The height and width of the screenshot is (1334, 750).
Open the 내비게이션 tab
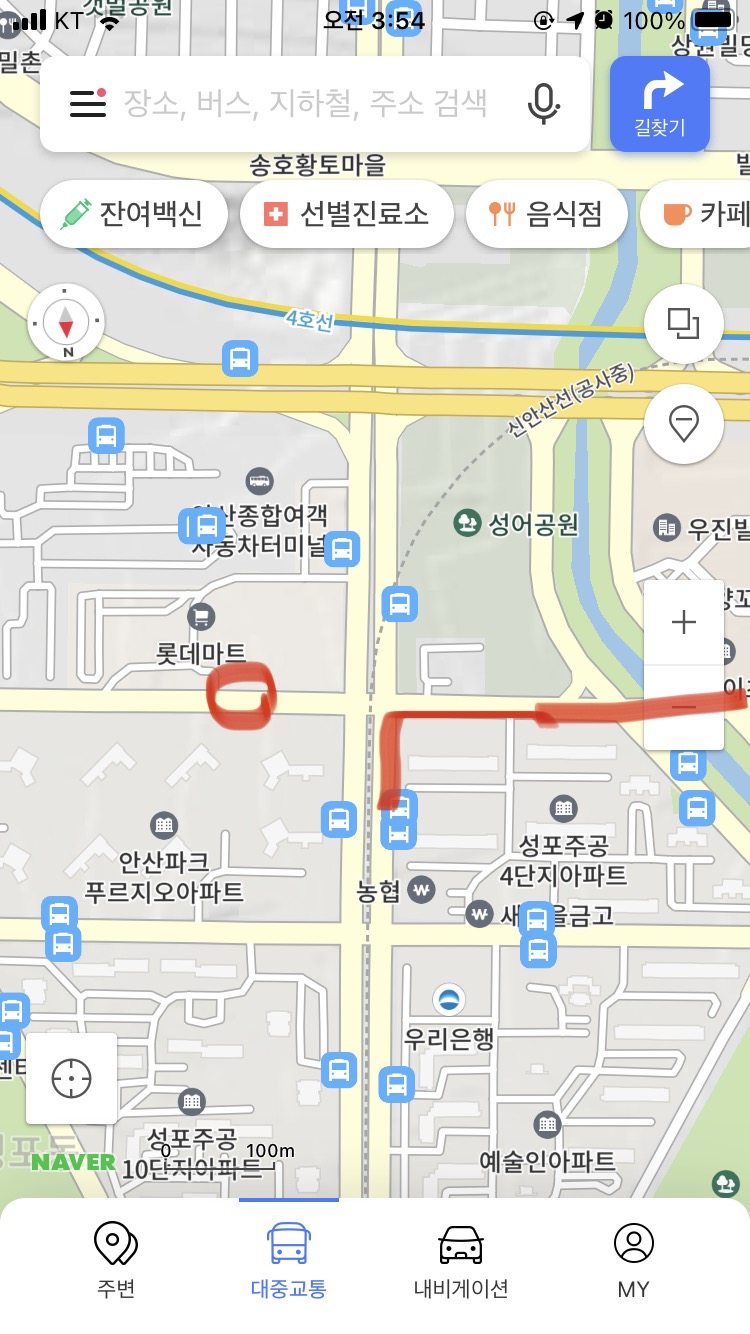461,1262
